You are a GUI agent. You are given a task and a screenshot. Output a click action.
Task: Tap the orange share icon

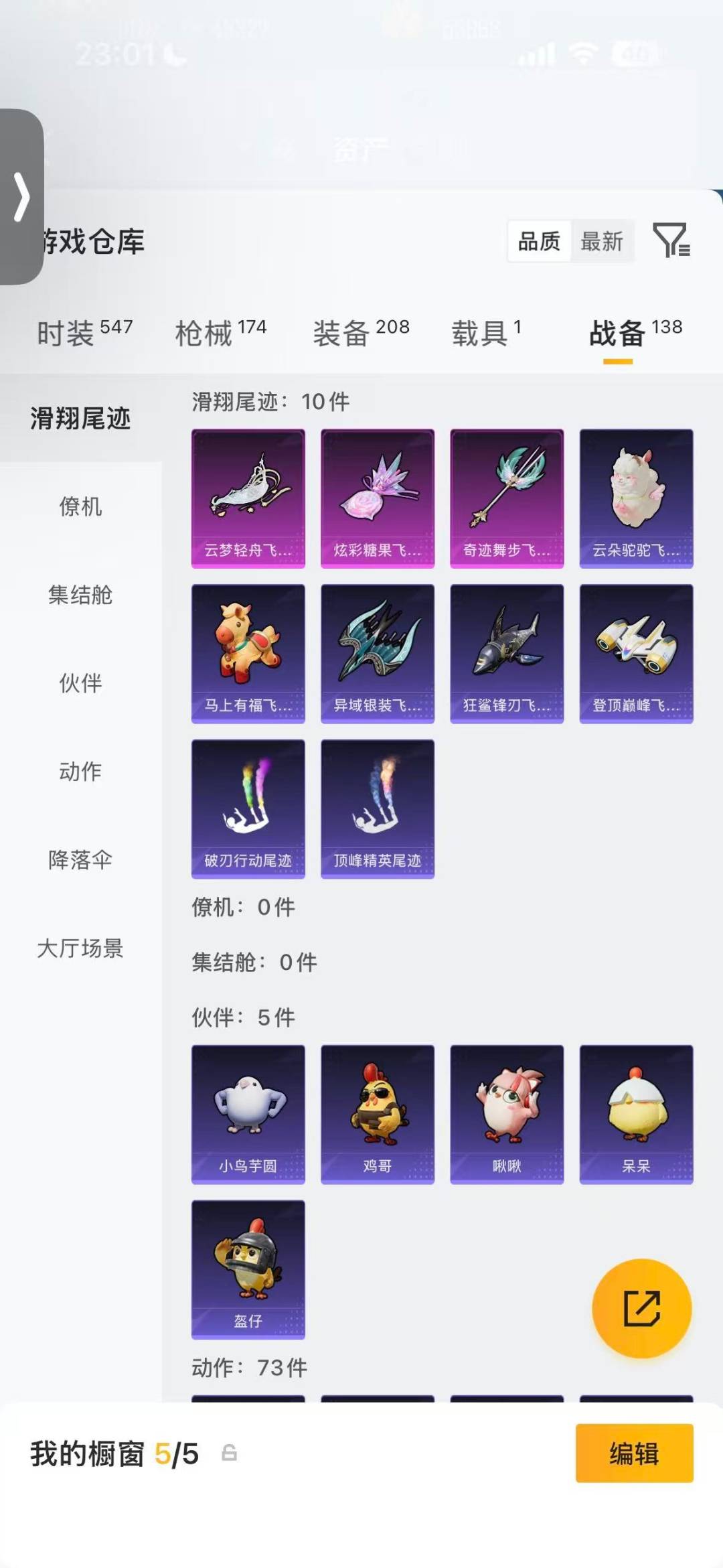(641, 1307)
